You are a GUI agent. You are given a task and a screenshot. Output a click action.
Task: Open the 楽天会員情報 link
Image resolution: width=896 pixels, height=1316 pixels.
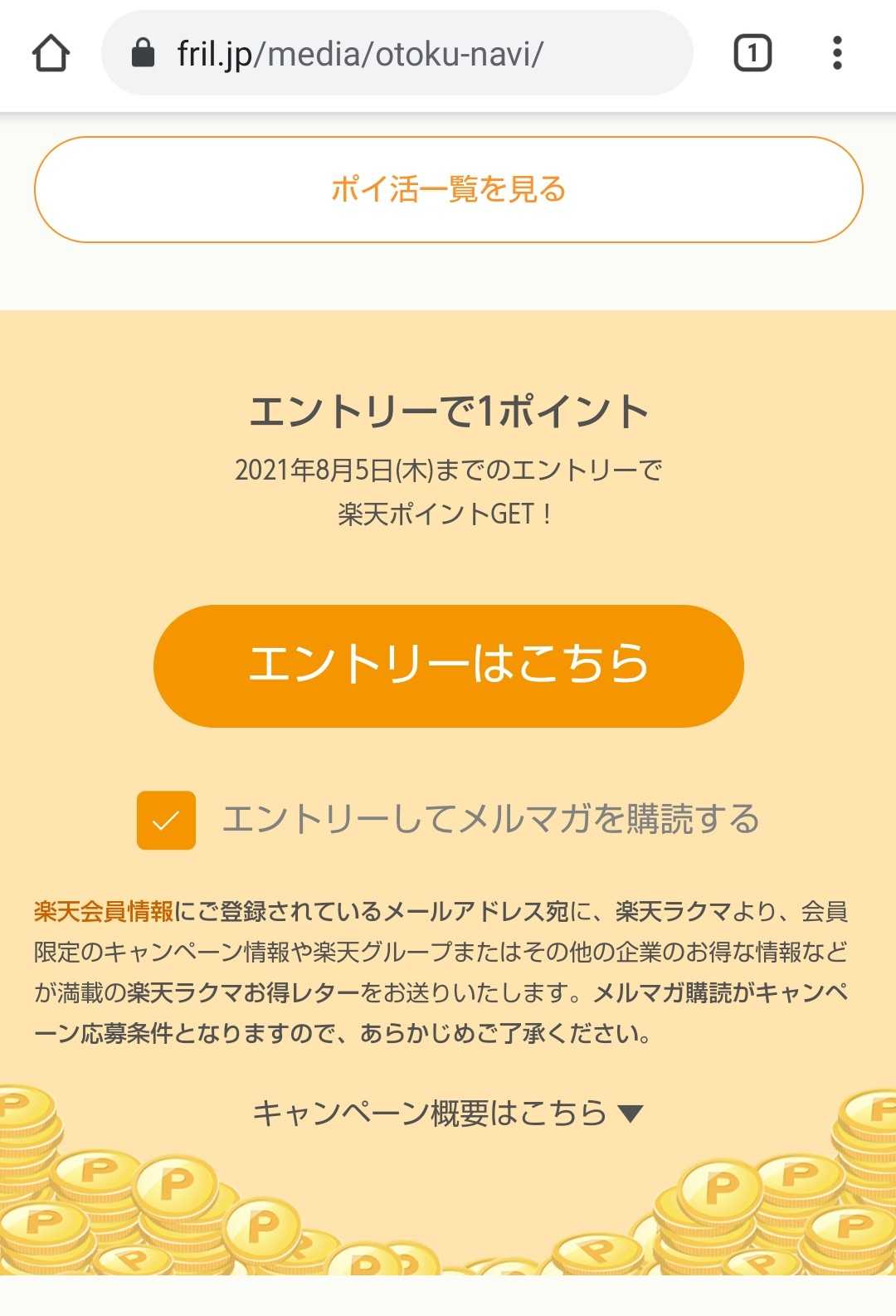click(104, 911)
